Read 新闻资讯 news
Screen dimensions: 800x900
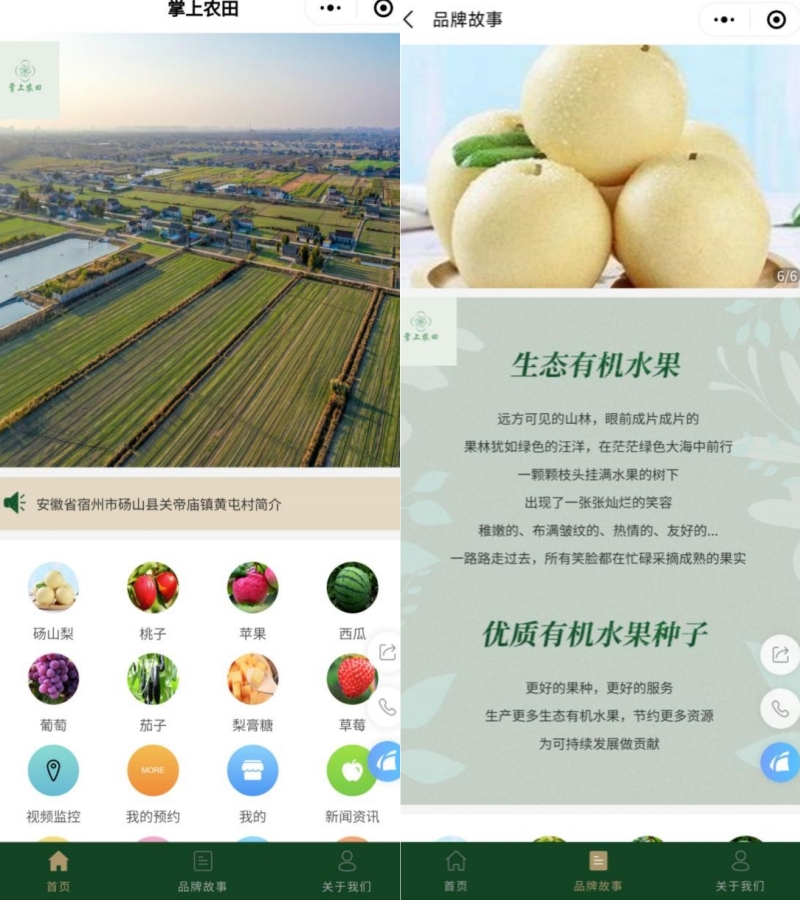click(352, 771)
